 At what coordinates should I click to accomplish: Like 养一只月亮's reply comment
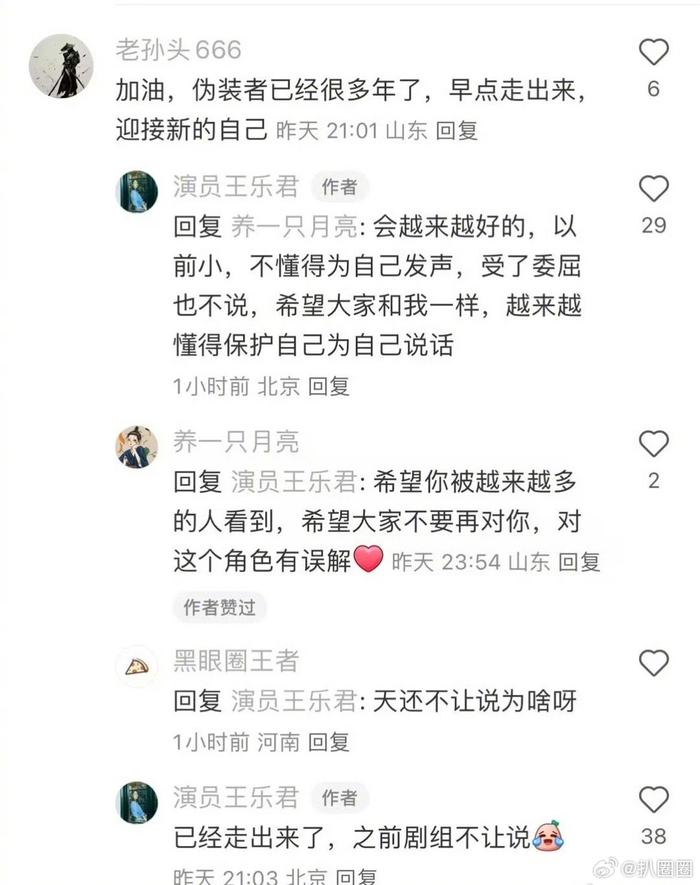click(x=653, y=444)
